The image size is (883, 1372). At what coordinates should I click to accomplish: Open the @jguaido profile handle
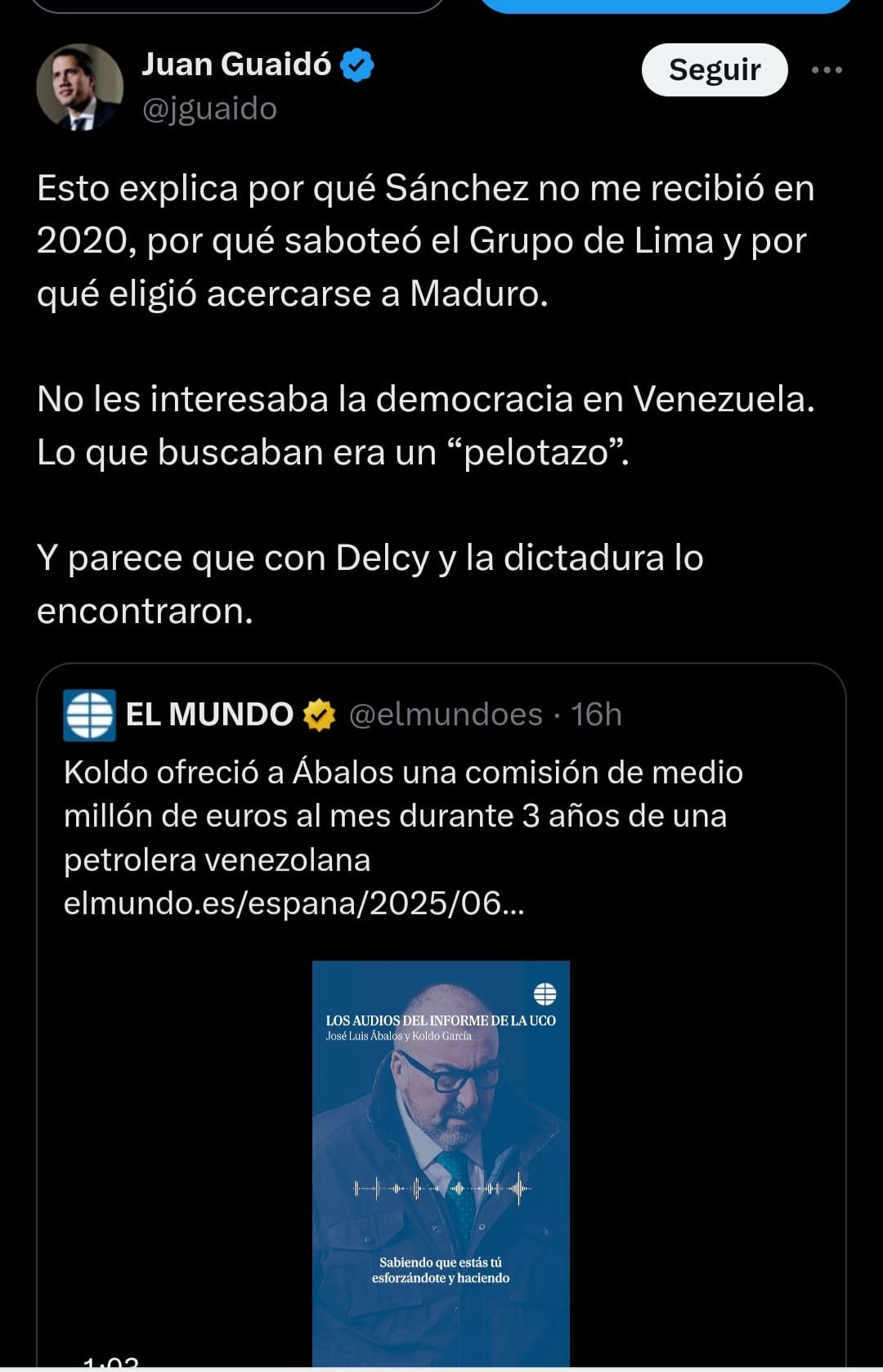[x=209, y=109]
